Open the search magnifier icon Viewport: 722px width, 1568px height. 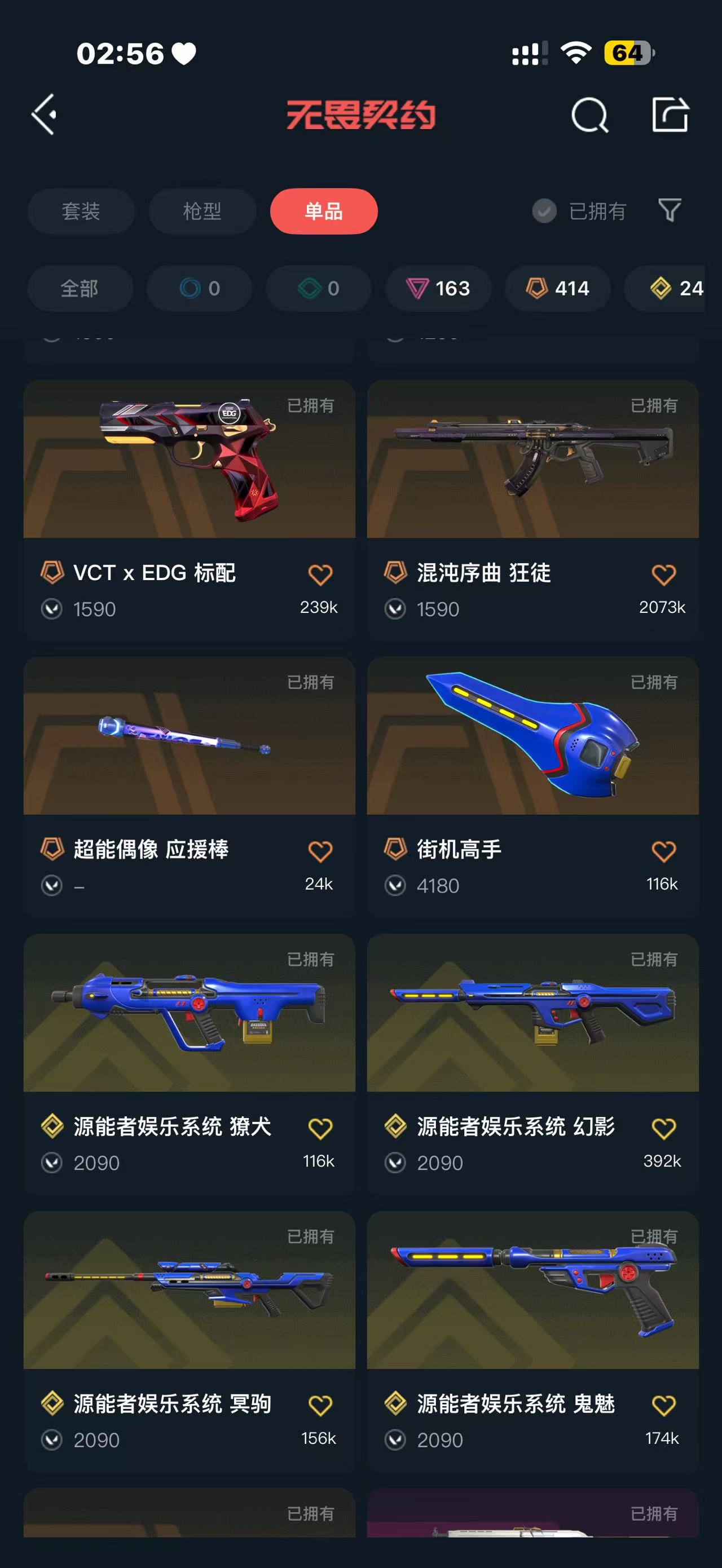pos(589,115)
